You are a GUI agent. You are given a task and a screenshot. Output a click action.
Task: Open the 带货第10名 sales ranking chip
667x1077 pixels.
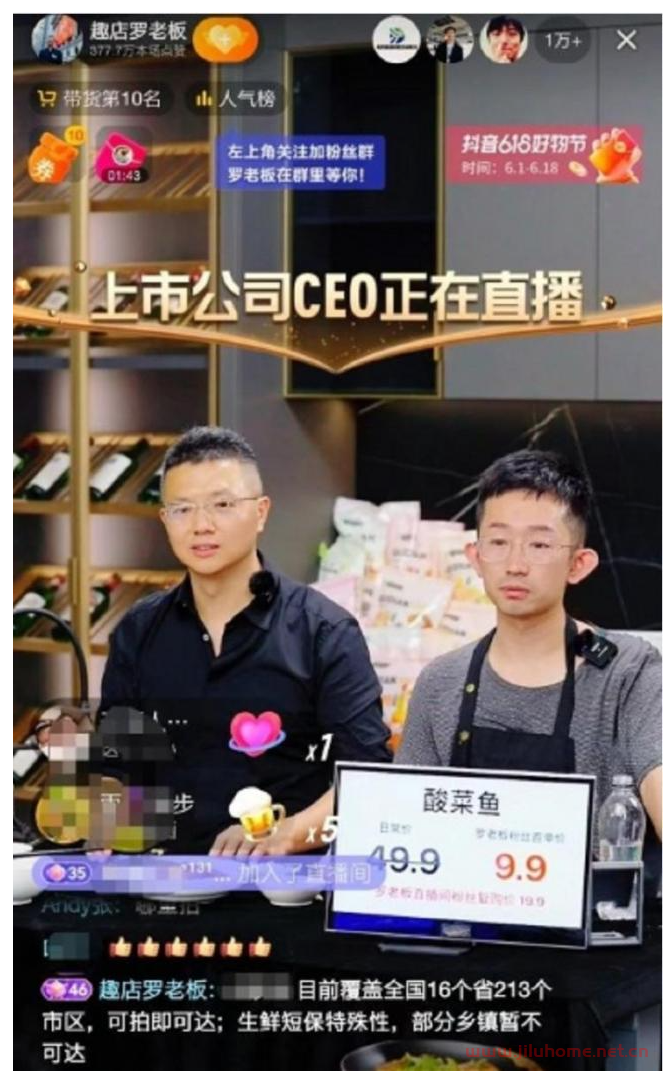point(101,98)
